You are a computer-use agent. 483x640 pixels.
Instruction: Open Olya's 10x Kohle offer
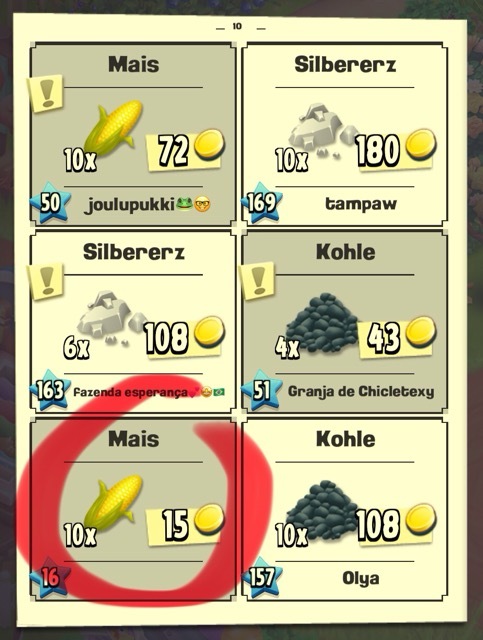(x=345, y=509)
